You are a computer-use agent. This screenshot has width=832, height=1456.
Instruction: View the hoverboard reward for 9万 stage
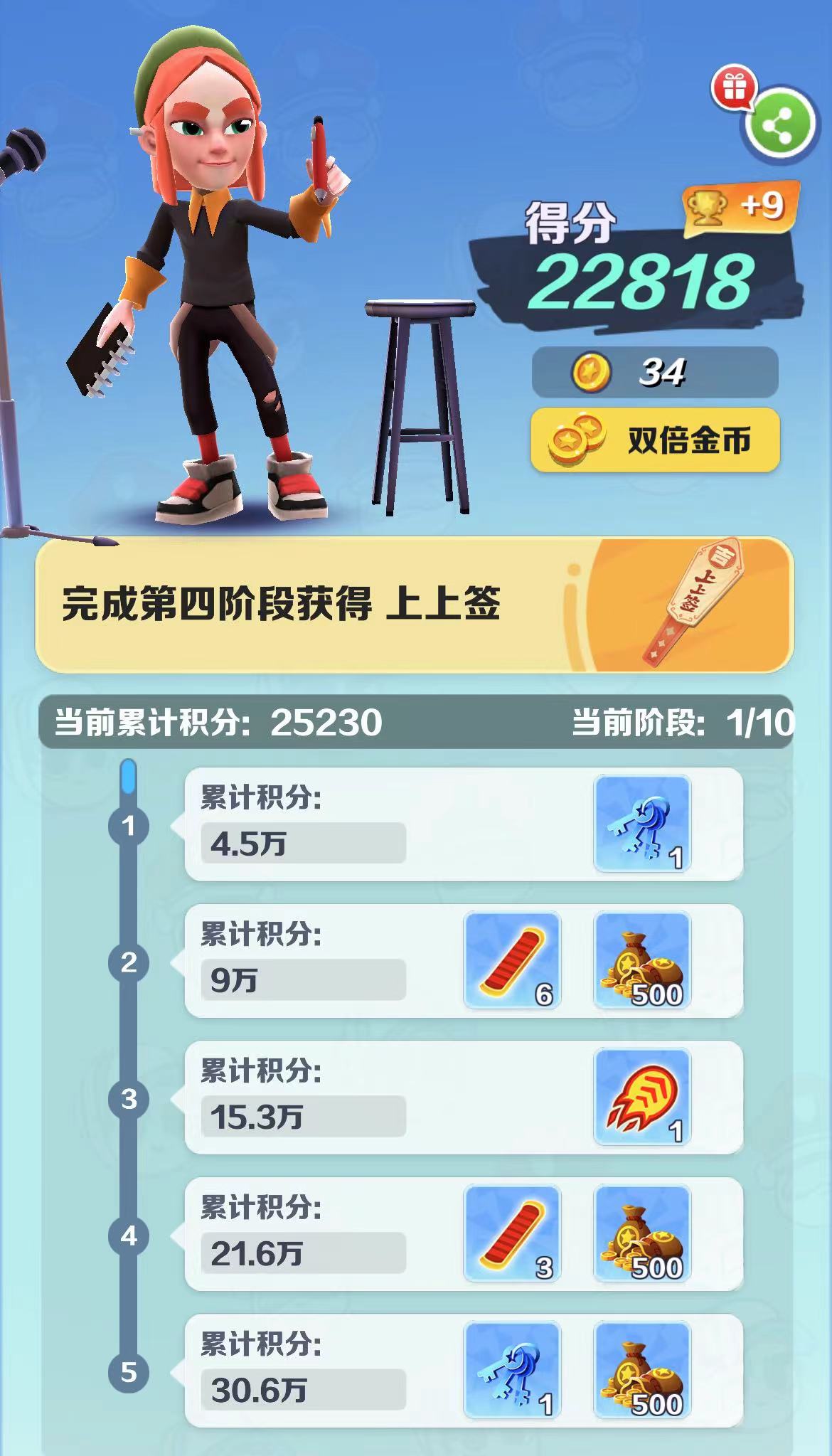[x=512, y=961]
